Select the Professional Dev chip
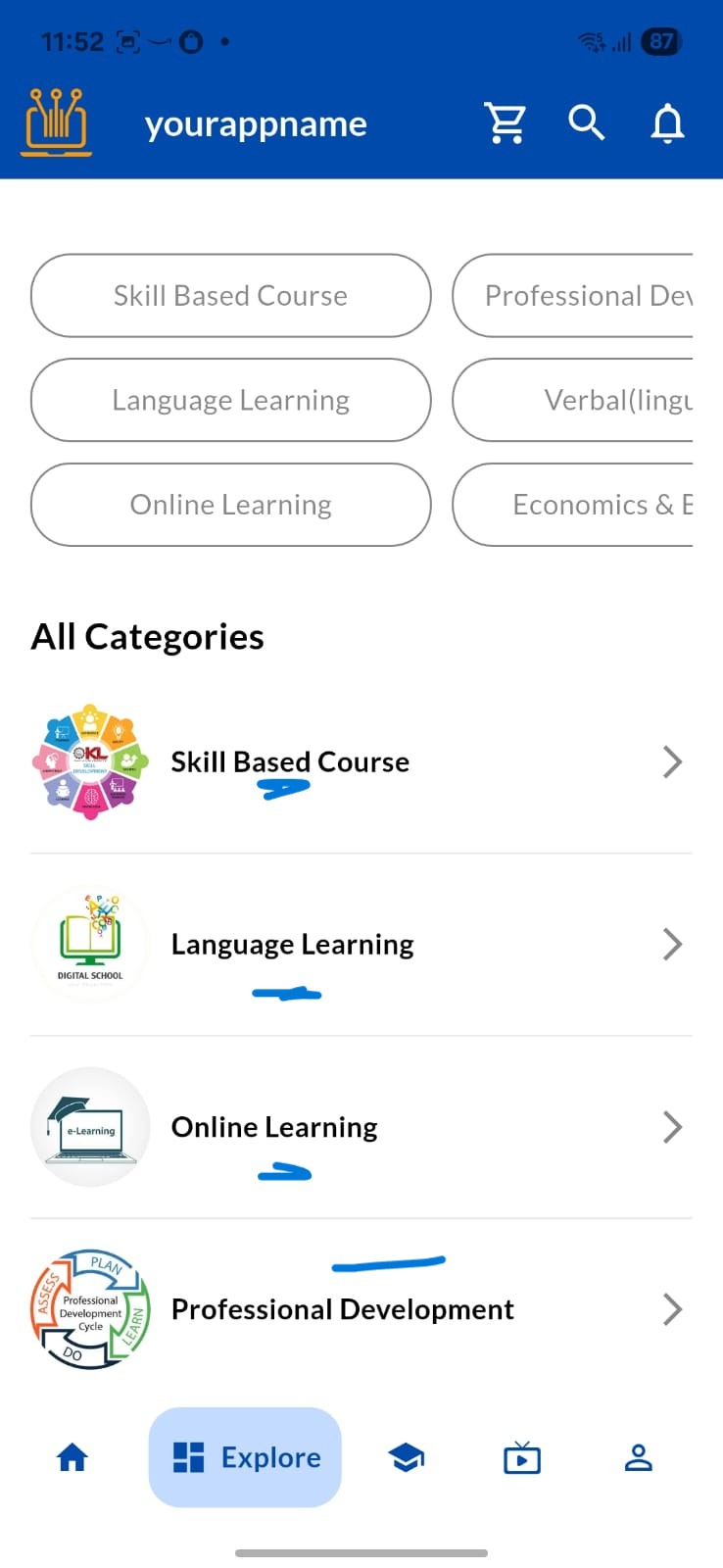 click(576, 296)
